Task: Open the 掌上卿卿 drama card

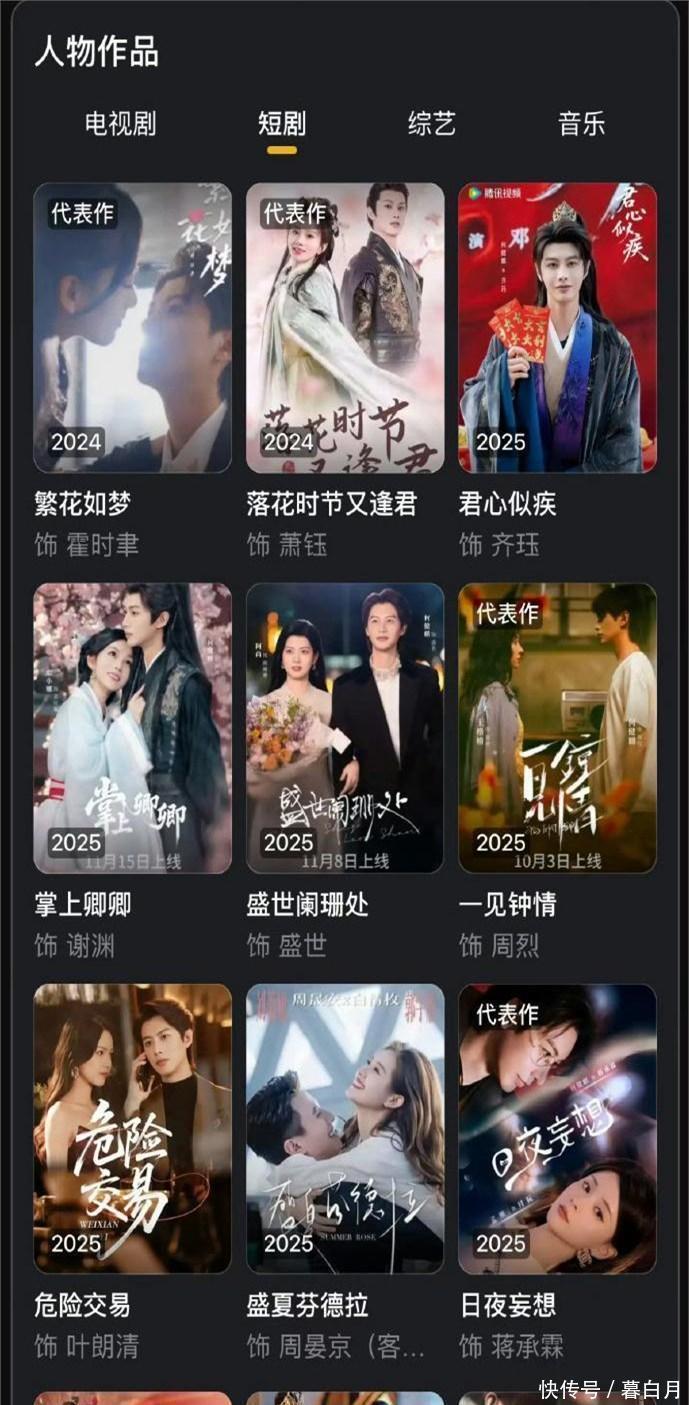Action: (133, 728)
